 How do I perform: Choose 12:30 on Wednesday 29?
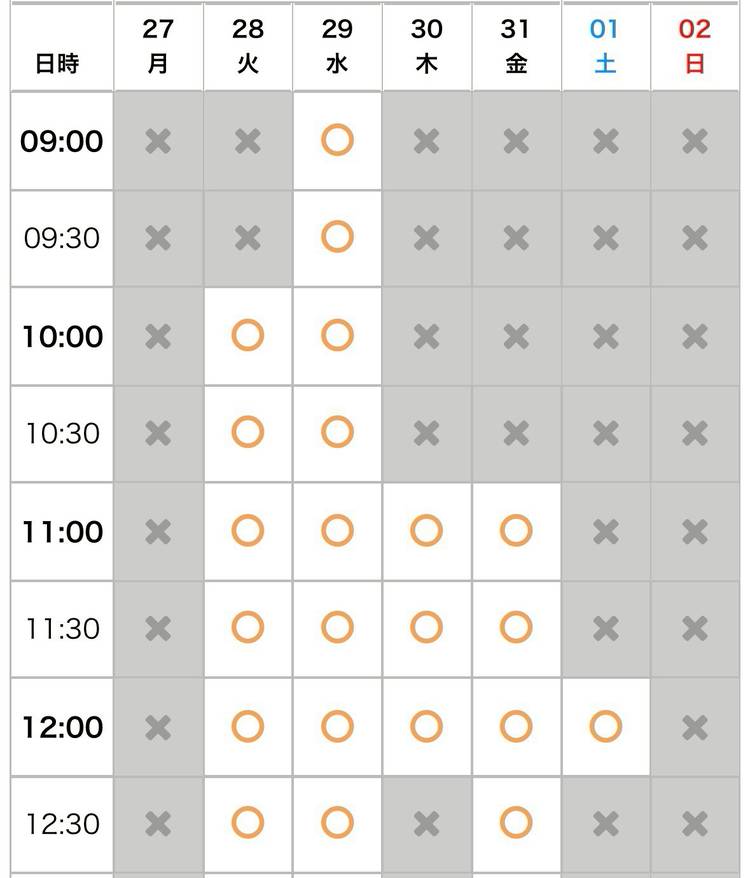point(337,823)
